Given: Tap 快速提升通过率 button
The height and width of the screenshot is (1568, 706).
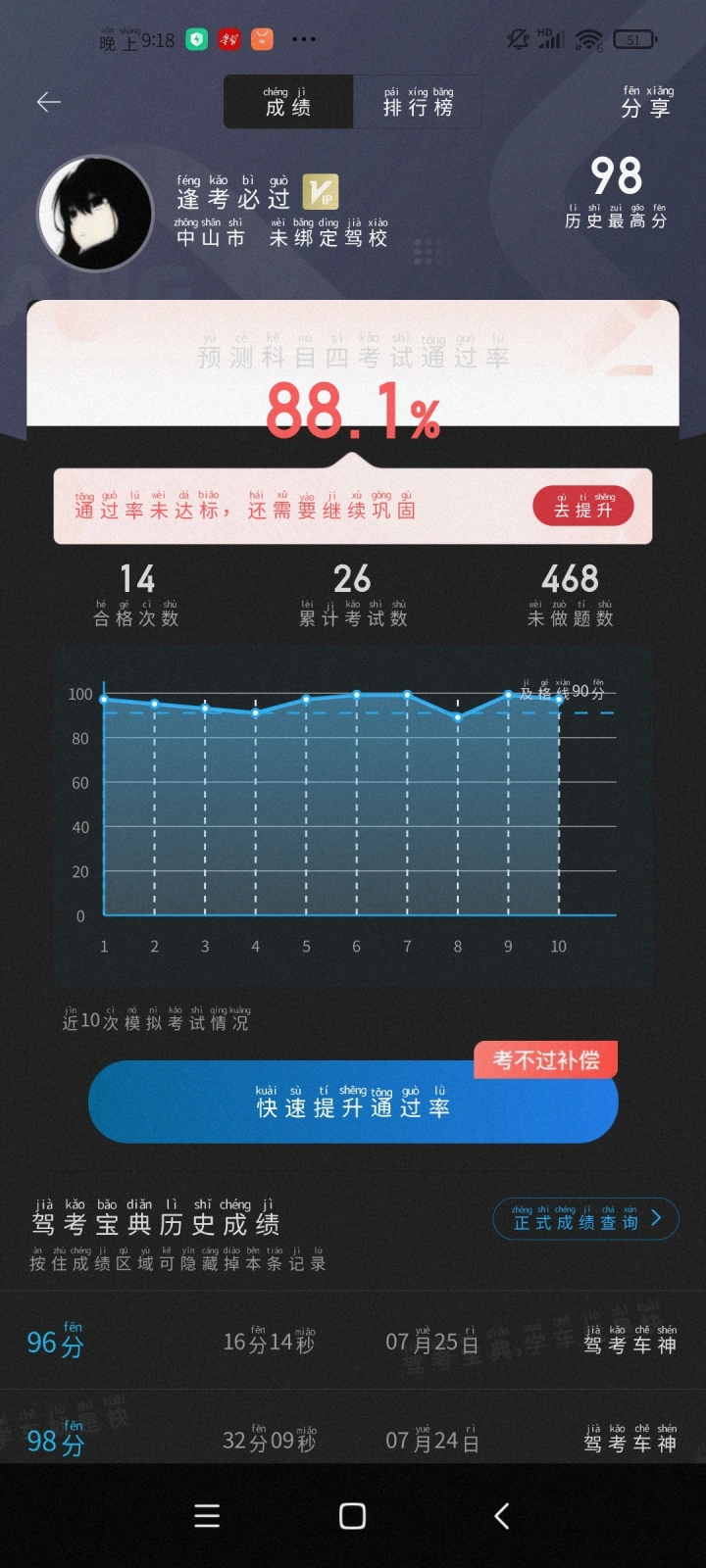Looking at the screenshot, I should [x=353, y=1104].
